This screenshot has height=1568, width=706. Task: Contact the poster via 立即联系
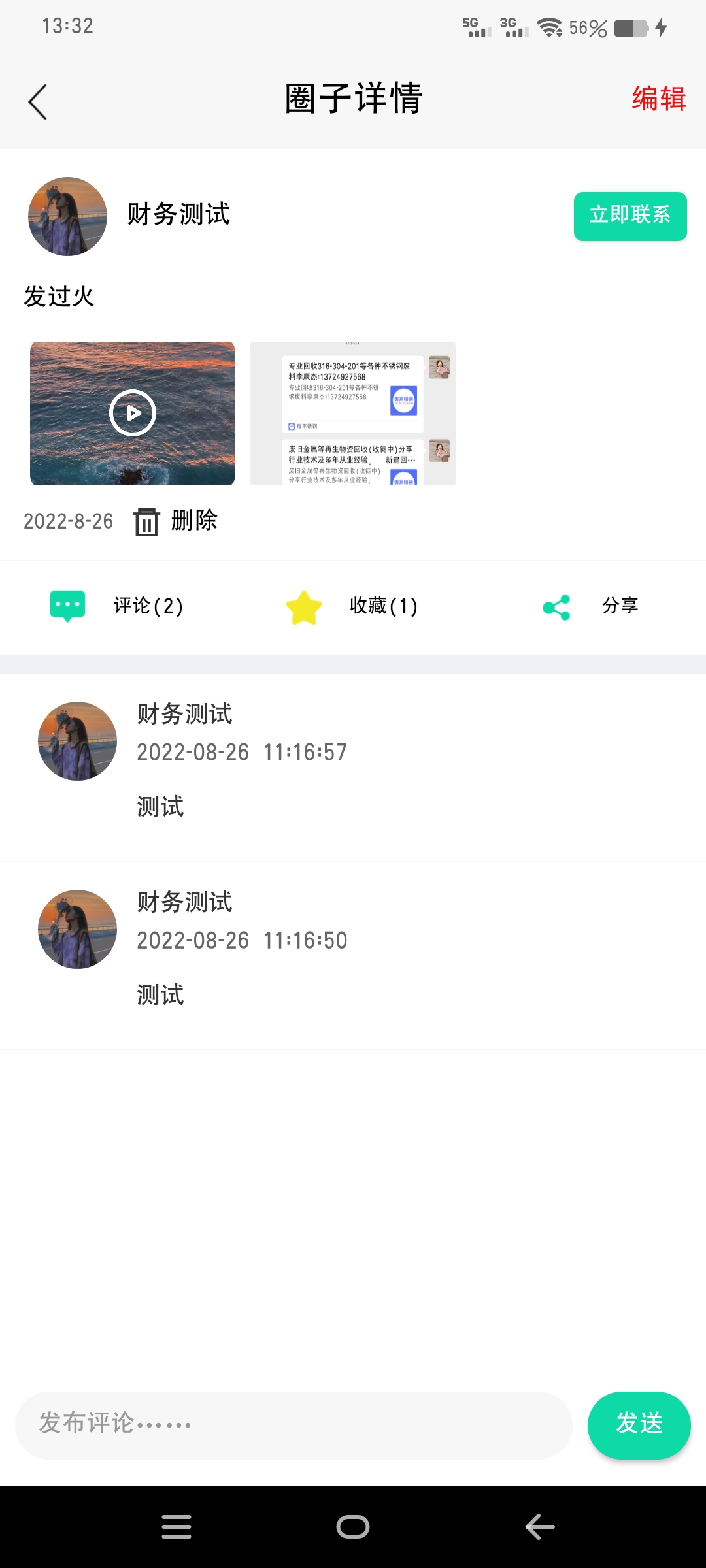tap(630, 216)
